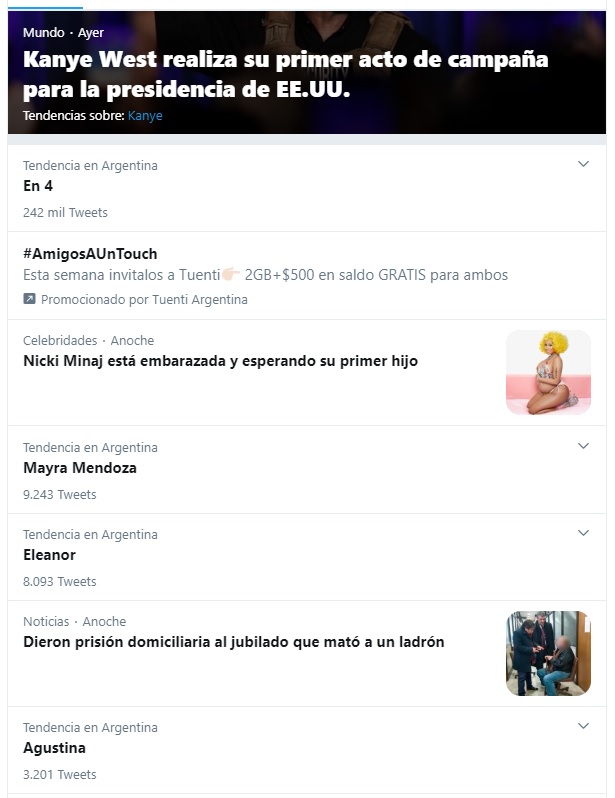This screenshot has width=615, height=798.
Task: Open promoted hashtag #AmigosAUnTouch
Action: (x=90, y=254)
